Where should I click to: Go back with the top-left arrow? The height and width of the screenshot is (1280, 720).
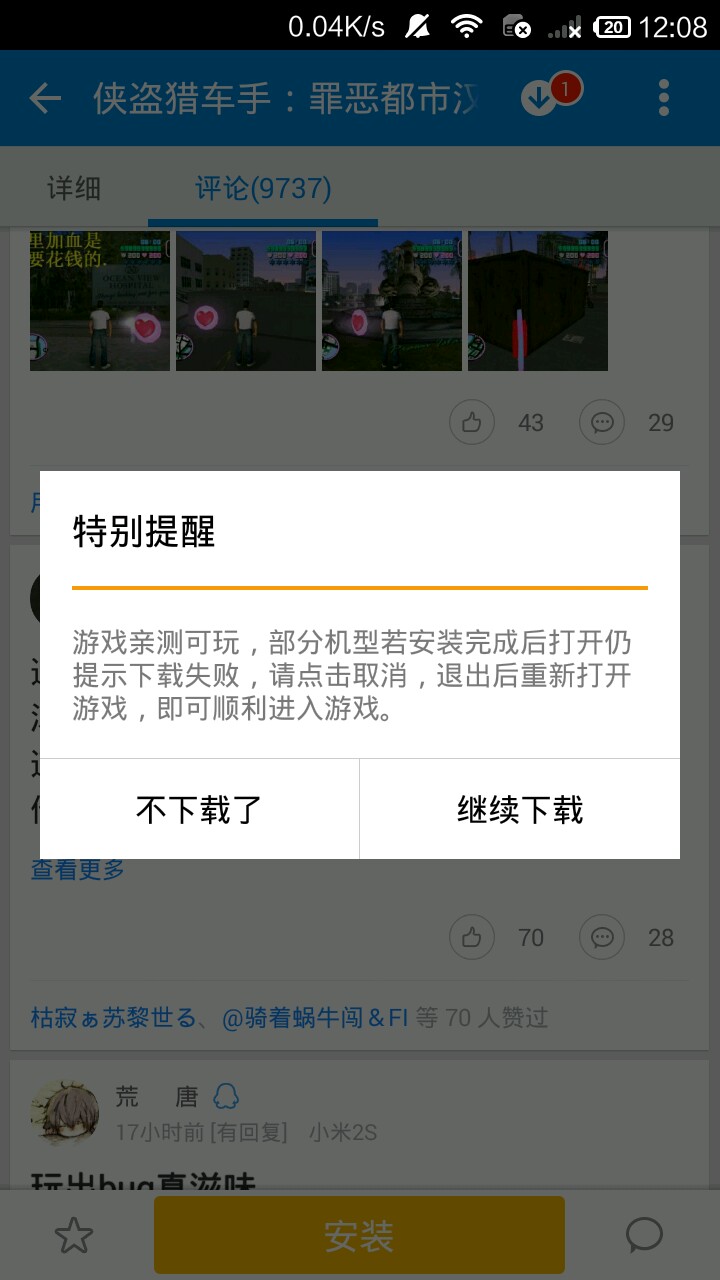click(45, 98)
